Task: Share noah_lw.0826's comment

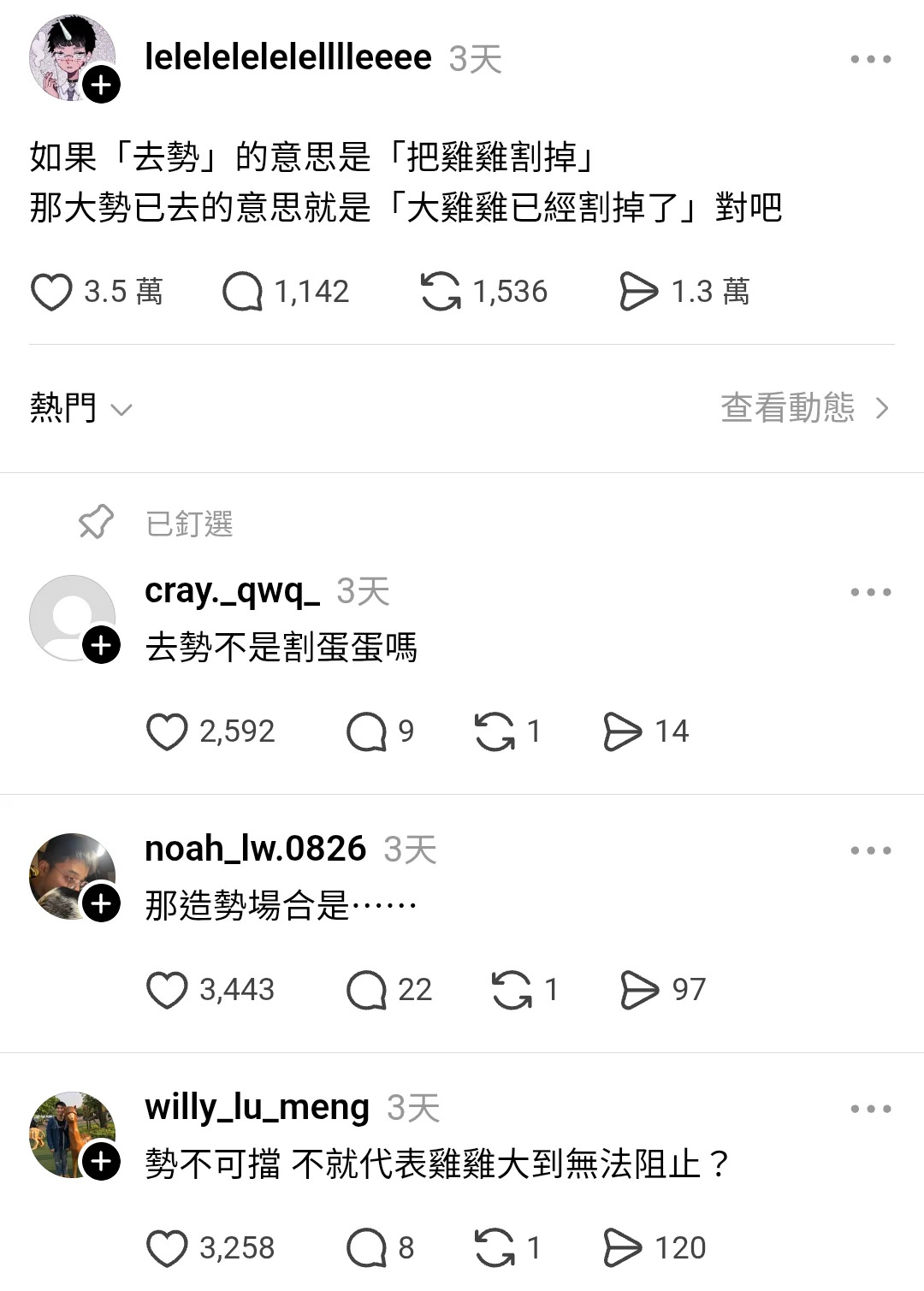Action: point(639,991)
